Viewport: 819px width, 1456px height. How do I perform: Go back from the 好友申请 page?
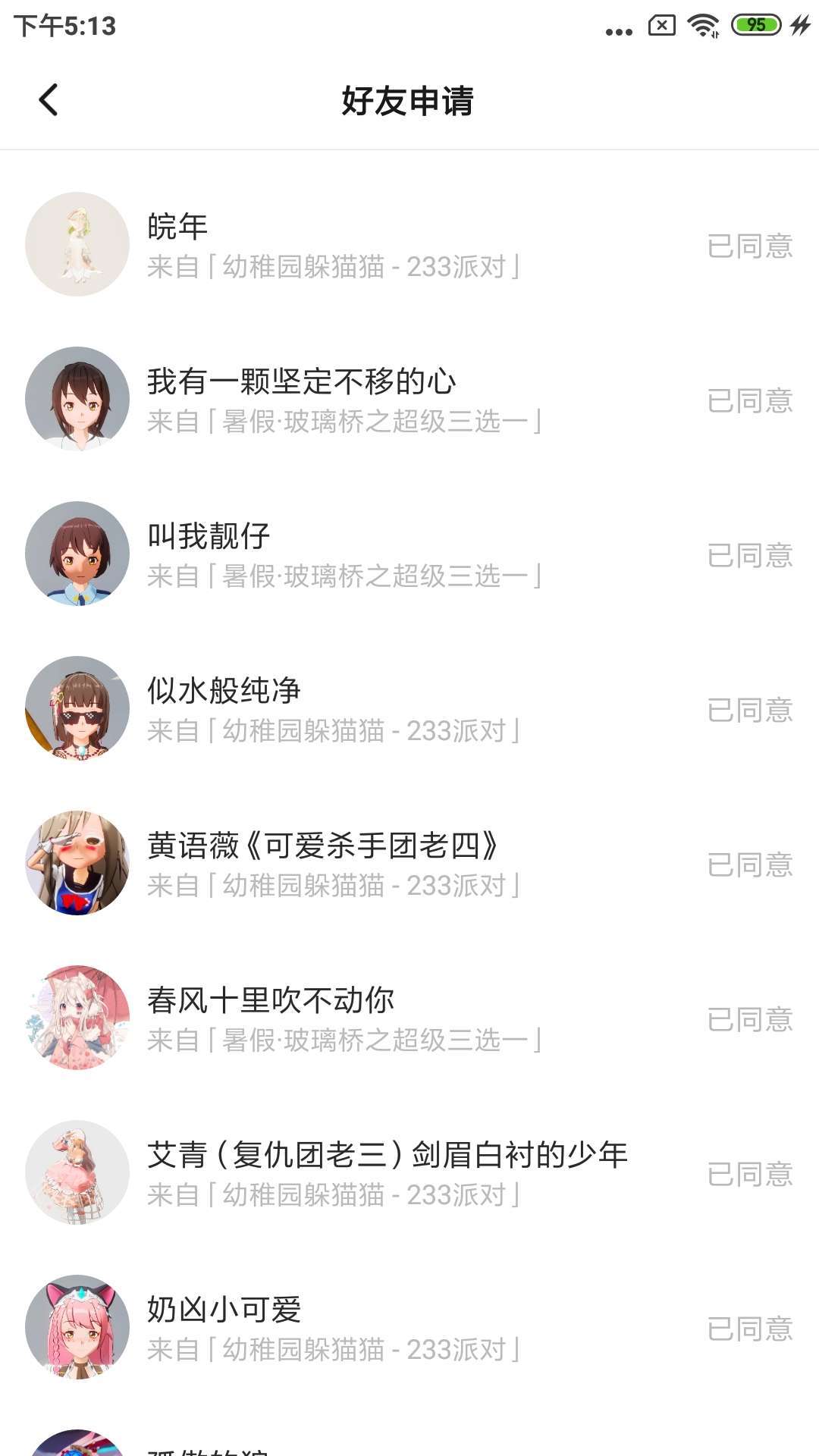pos(49,100)
